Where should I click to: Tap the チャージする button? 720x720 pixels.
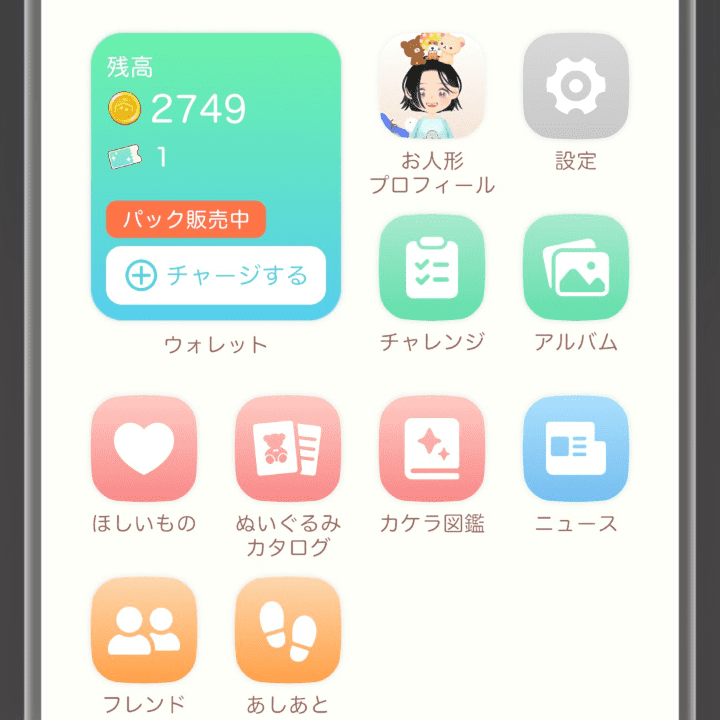point(216,275)
